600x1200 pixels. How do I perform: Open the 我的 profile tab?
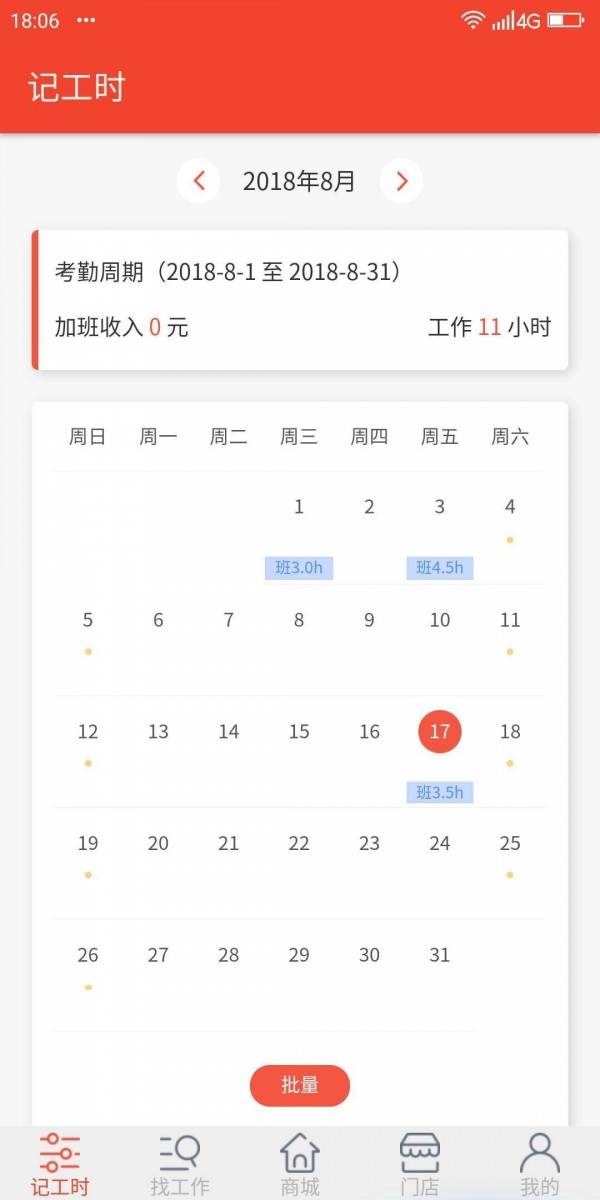pyautogui.click(x=540, y=1165)
